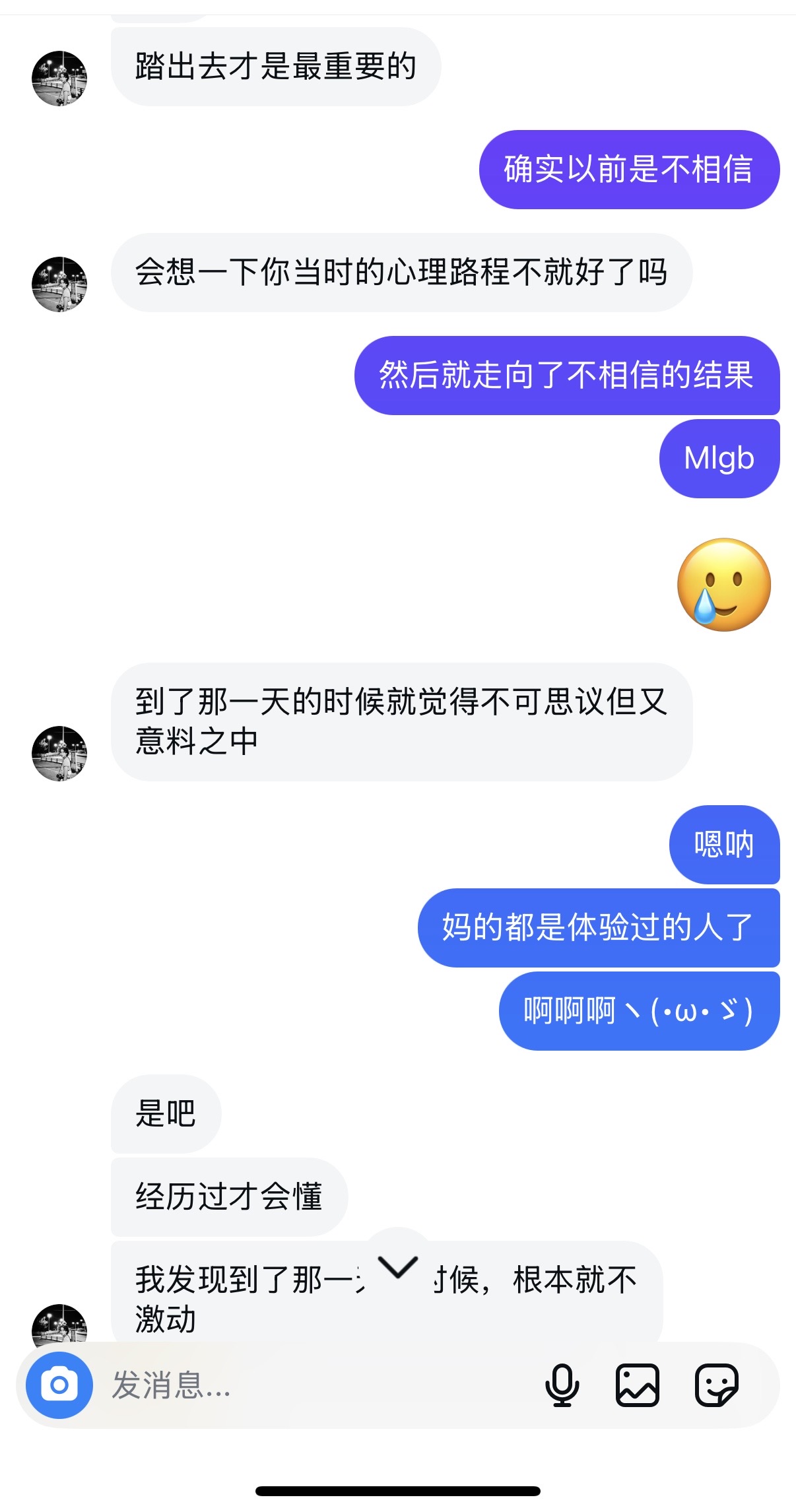Open the photo gallery picker icon
The height and width of the screenshot is (1512, 796).
click(638, 1385)
